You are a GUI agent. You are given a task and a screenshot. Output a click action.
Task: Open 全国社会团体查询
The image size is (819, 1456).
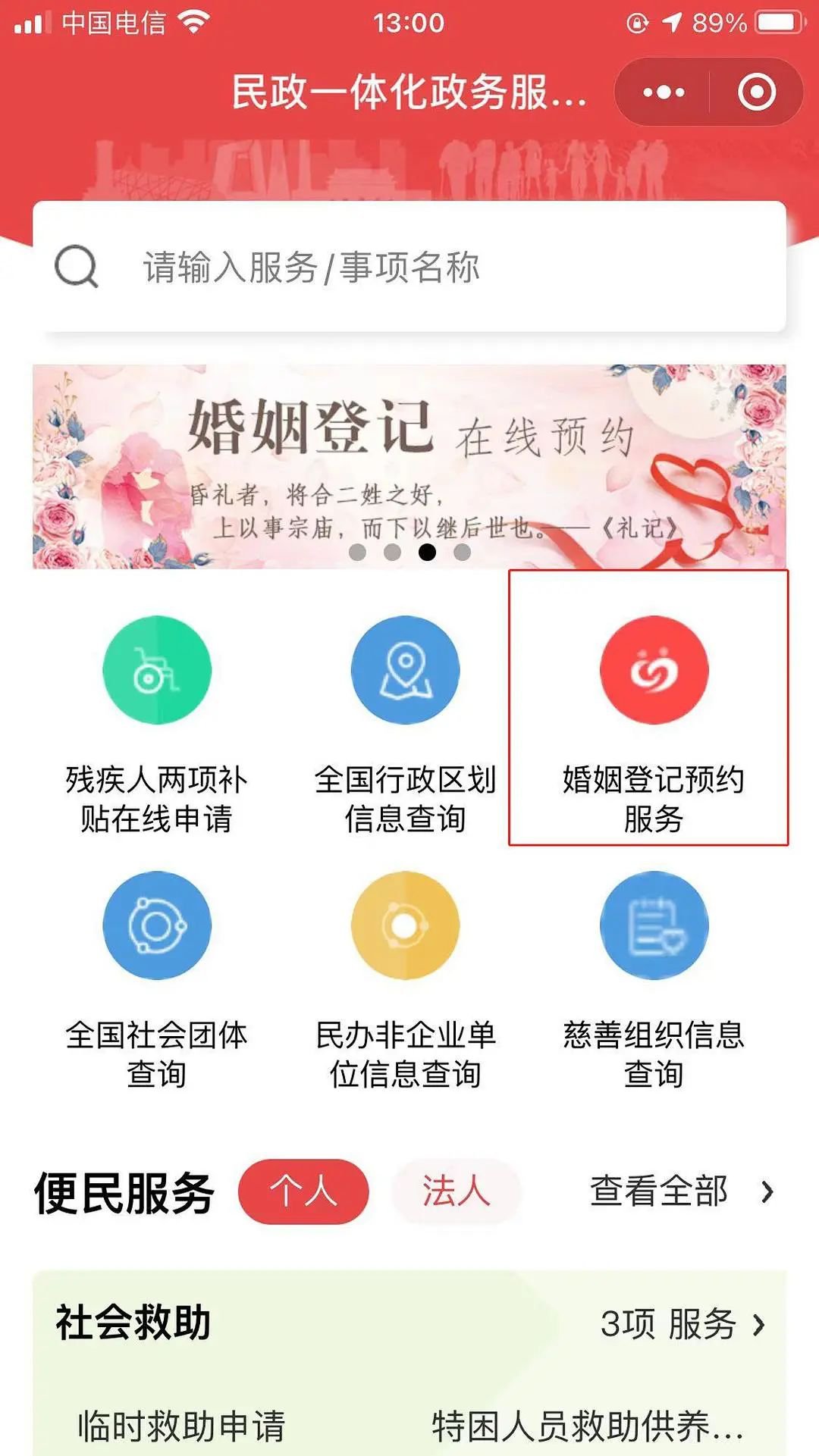pyautogui.click(x=157, y=979)
